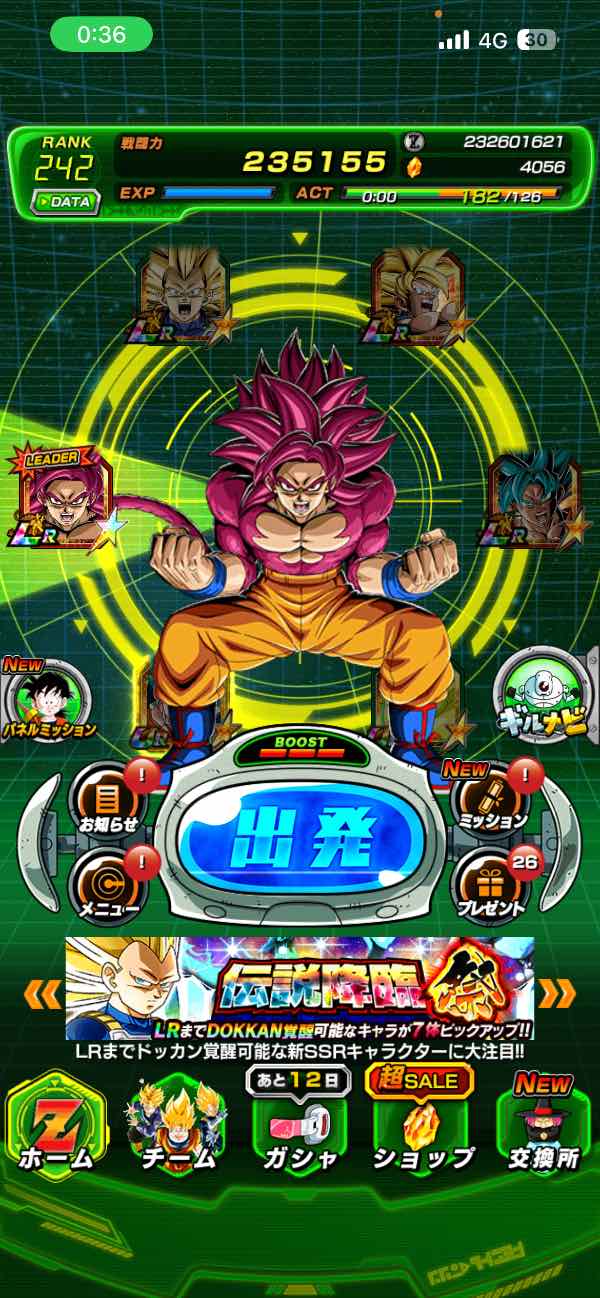
Task: Switch to the ショップ tab
Action: tap(424, 1123)
